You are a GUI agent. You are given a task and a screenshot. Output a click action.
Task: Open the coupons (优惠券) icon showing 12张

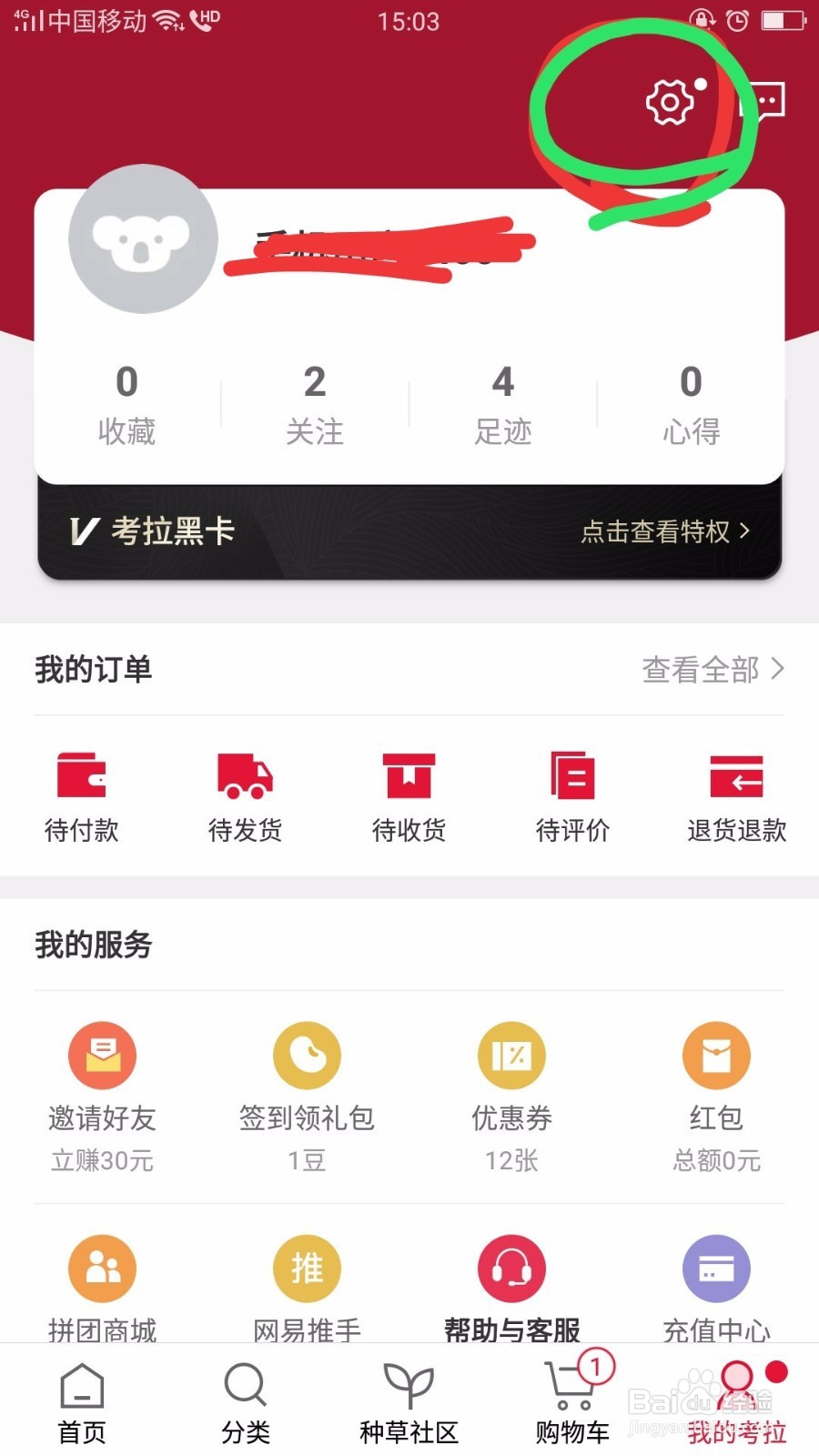(x=511, y=1056)
